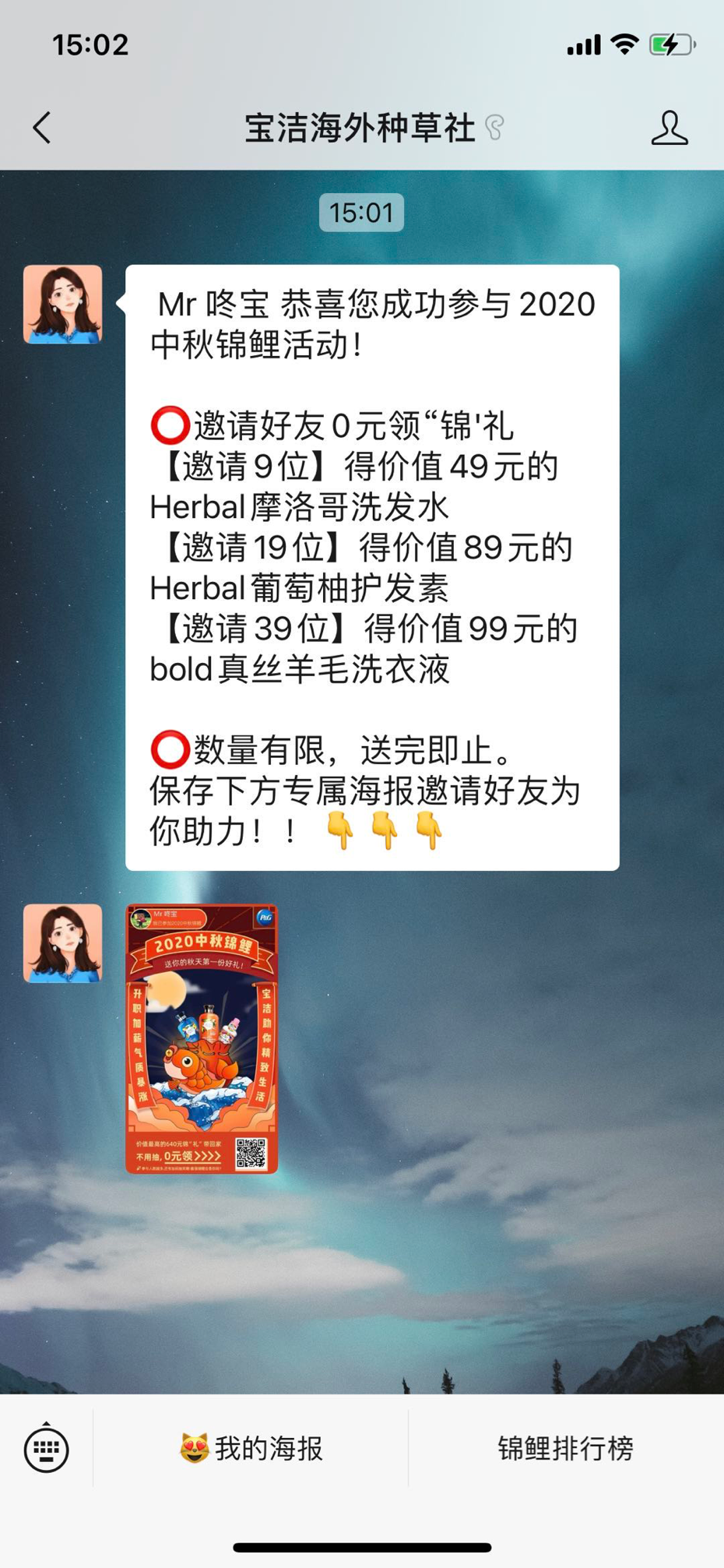Open the account profile icon
This screenshot has width=724, height=1568.
(x=670, y=128)
